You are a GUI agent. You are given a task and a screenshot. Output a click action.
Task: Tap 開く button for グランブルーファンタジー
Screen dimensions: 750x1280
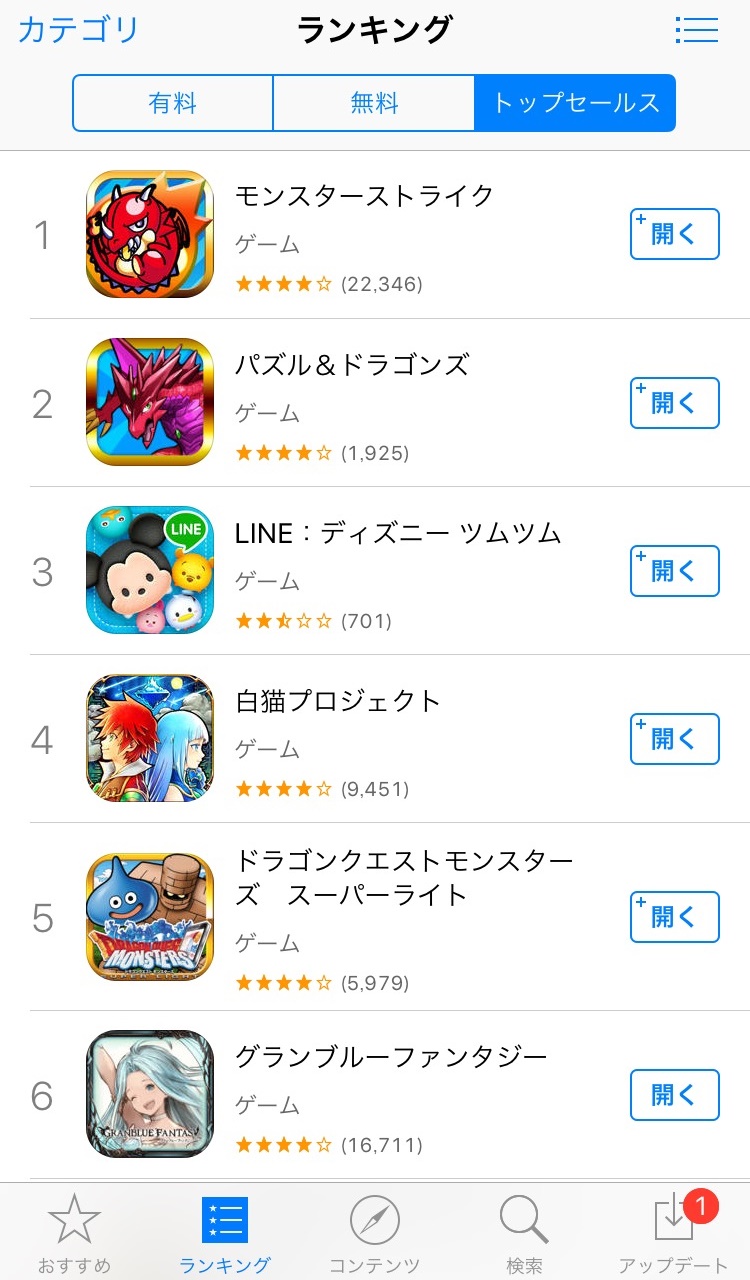coord(674,1095)
